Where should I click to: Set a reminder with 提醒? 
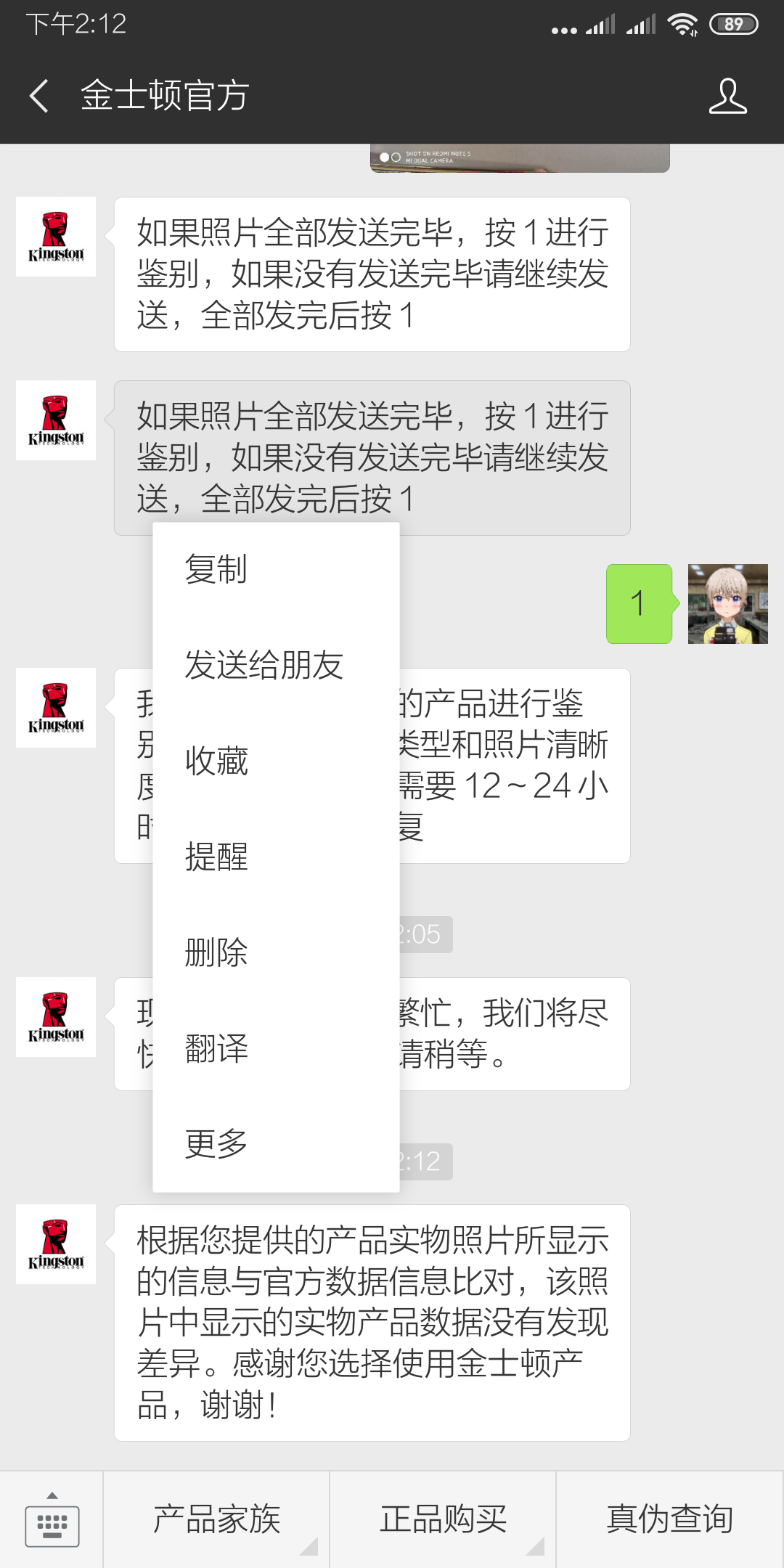pos(216,856)
